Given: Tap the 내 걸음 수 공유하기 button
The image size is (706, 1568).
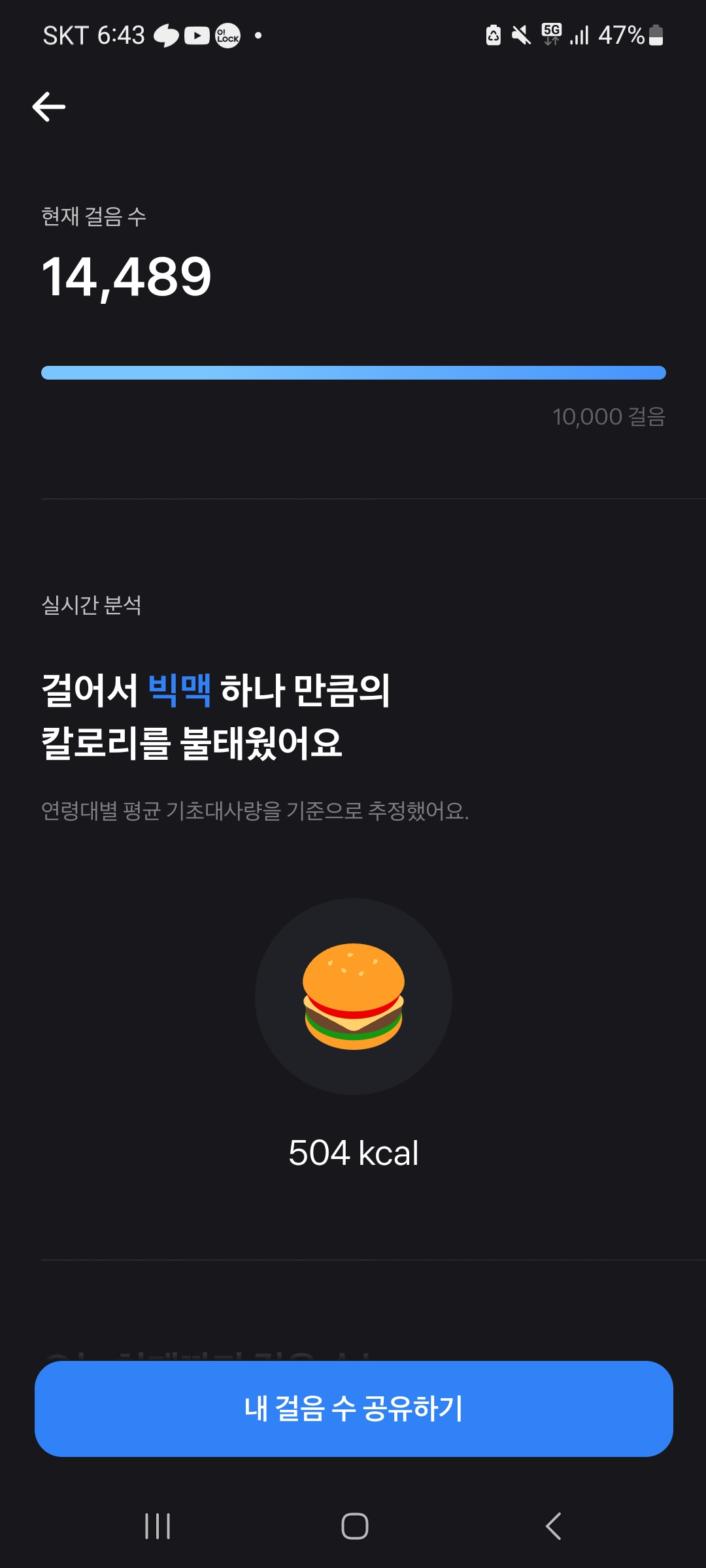Looking at the screenshot, I should [354, 1409].
